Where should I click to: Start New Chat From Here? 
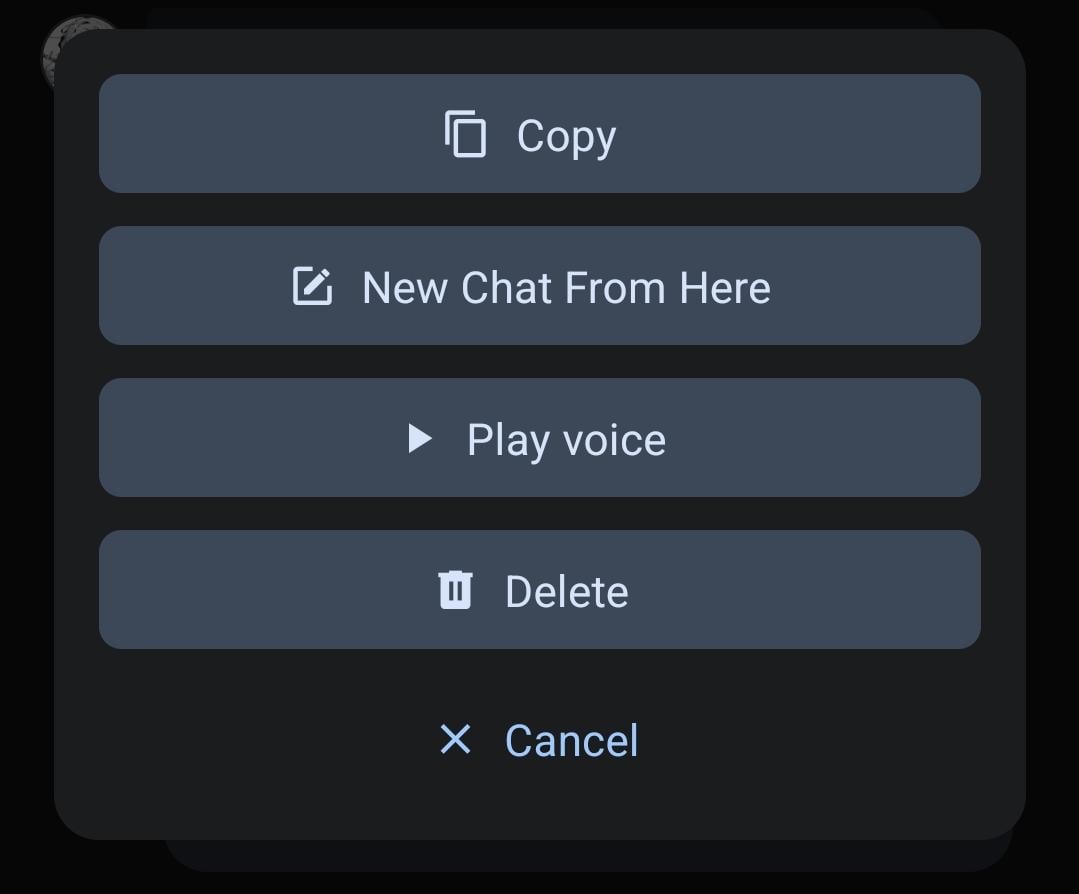(539, 287)
